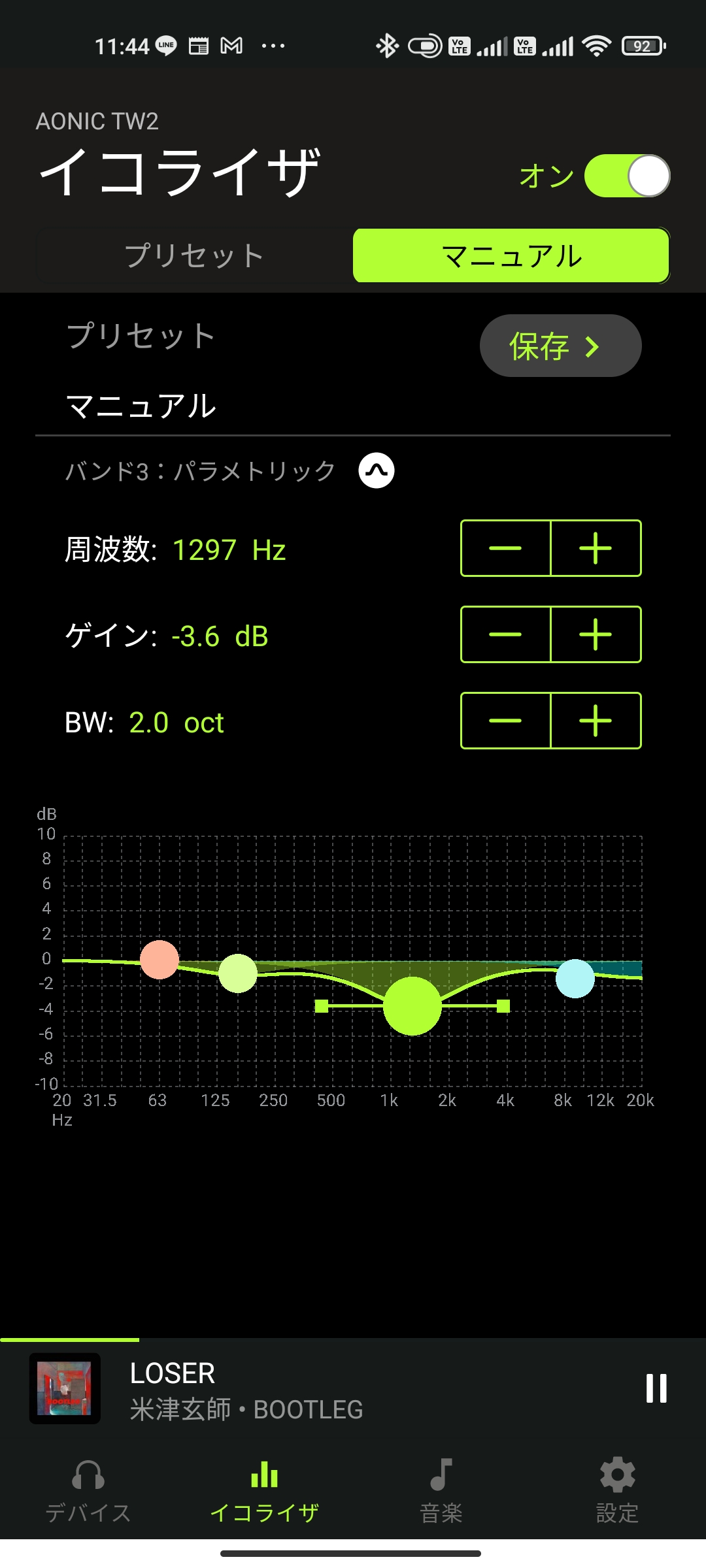This screenshot has width=706, height=1568.
Task: Open the LOSER album art thumbnail
Action: pos(65,1388)
